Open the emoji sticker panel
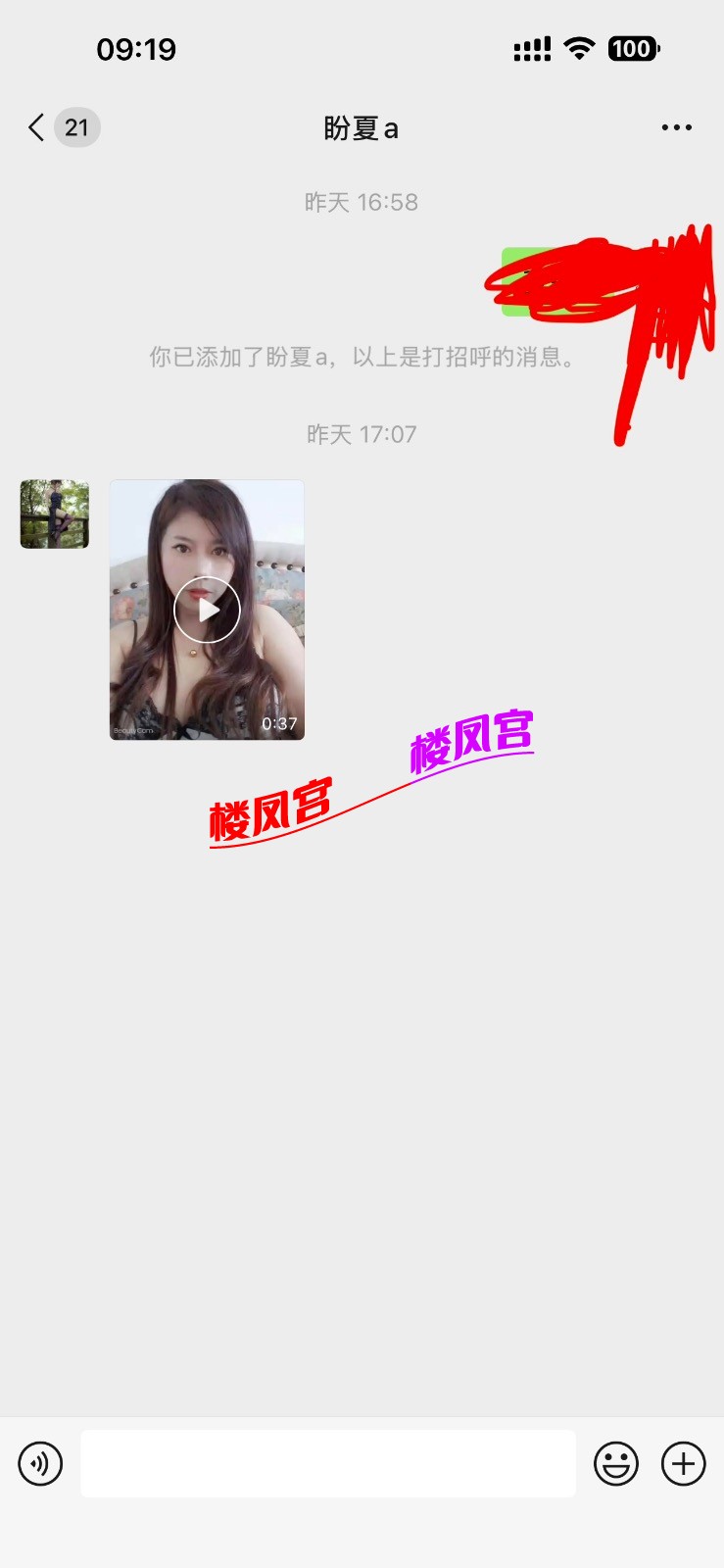The image size is (724, 1568). click(615, 1464)
